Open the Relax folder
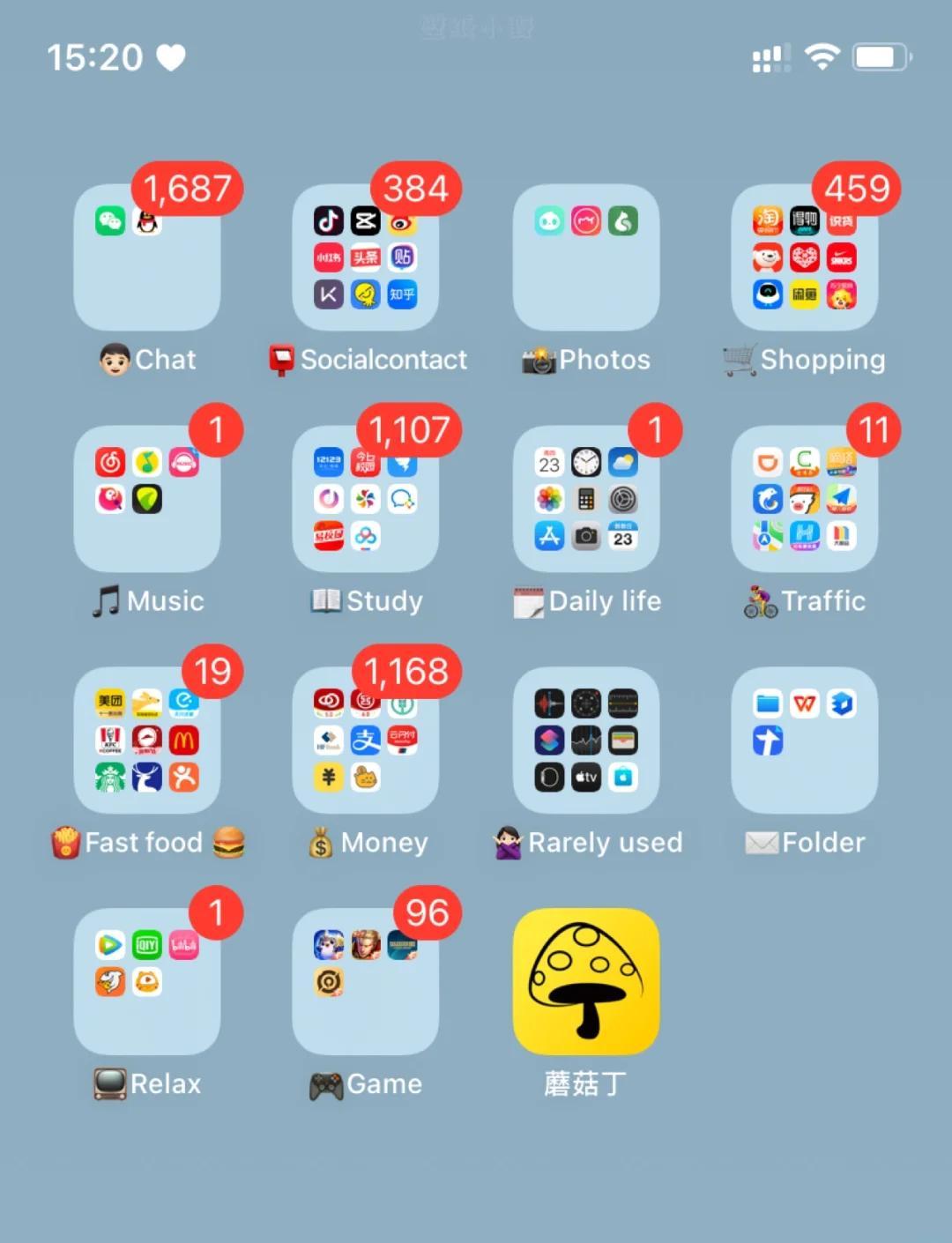 pyautogui.click(x=147, y=982)
